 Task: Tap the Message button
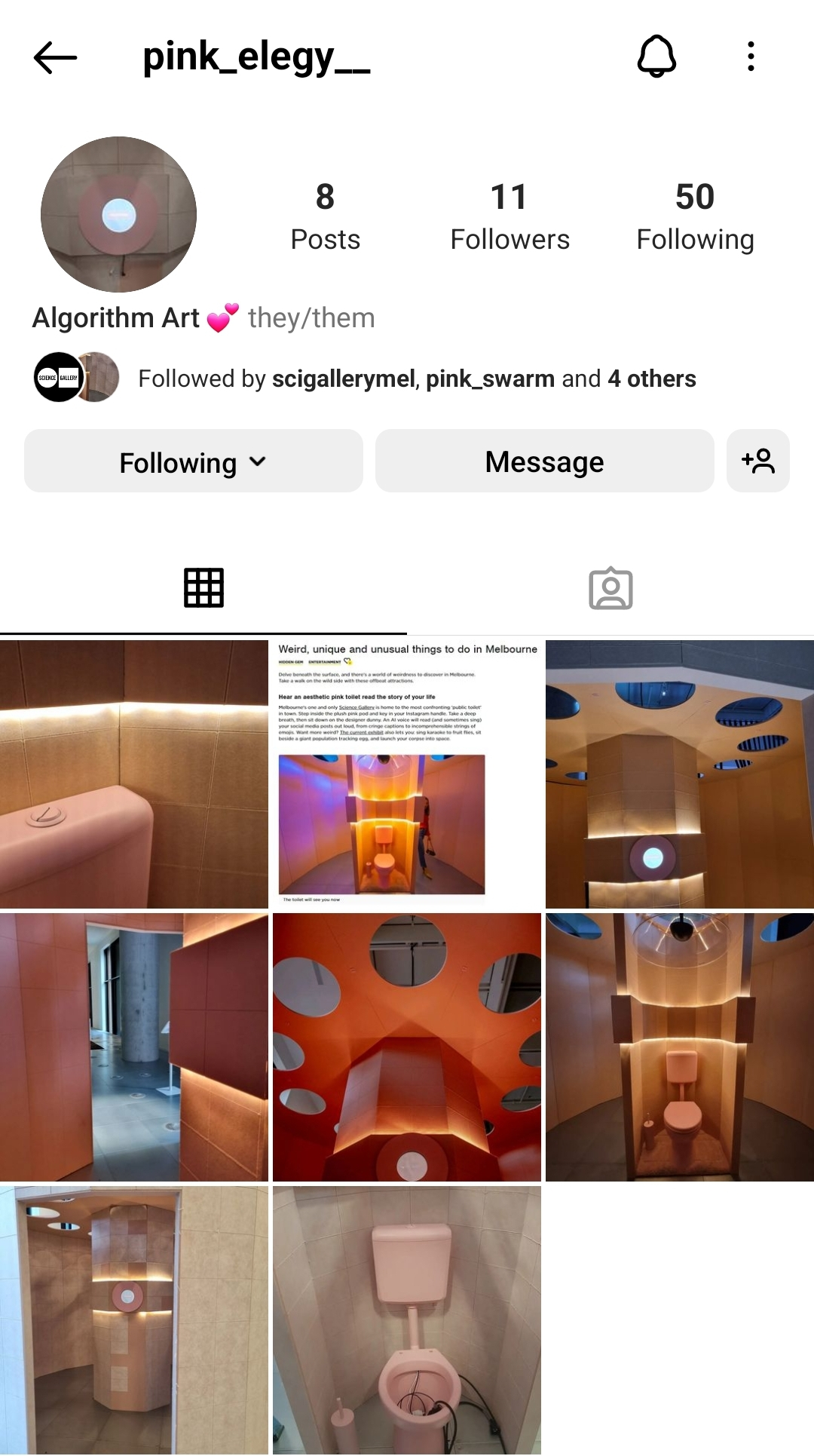(x=544, y=461)
